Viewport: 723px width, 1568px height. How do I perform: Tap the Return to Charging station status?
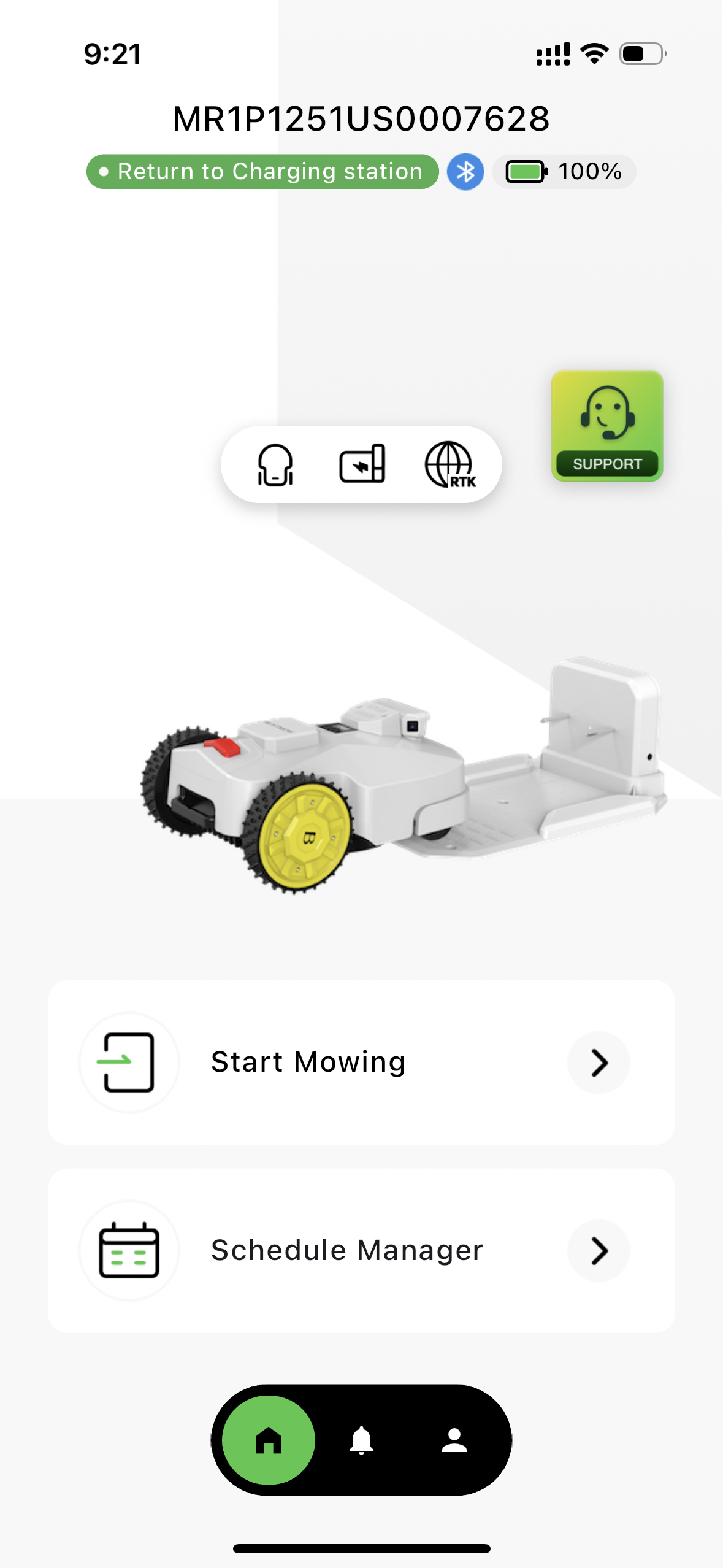click(x=262, y=172)
